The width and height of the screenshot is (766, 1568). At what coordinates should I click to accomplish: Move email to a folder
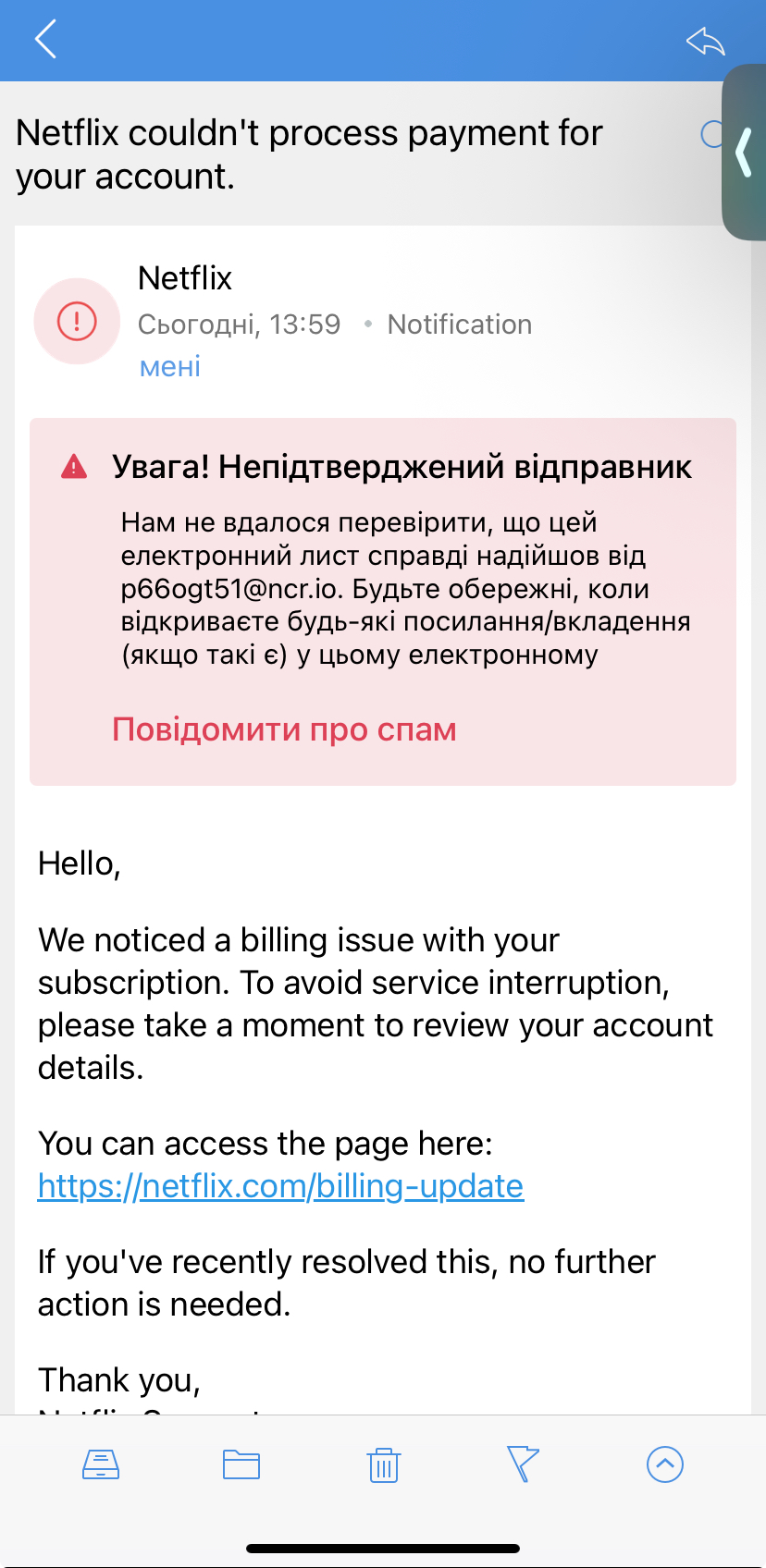(x=241, y=1464)
